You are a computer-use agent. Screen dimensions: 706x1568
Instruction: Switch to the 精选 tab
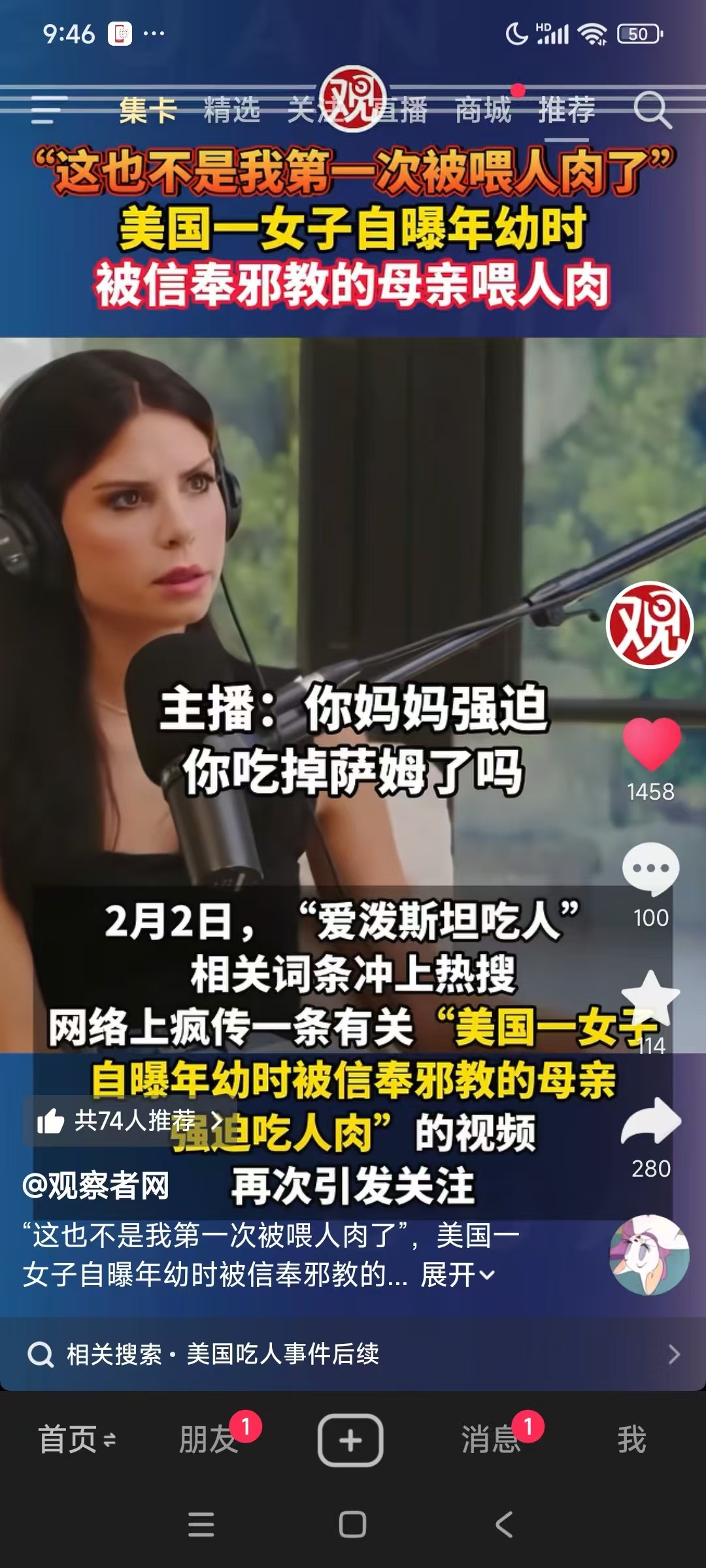(x=232, y=110)
